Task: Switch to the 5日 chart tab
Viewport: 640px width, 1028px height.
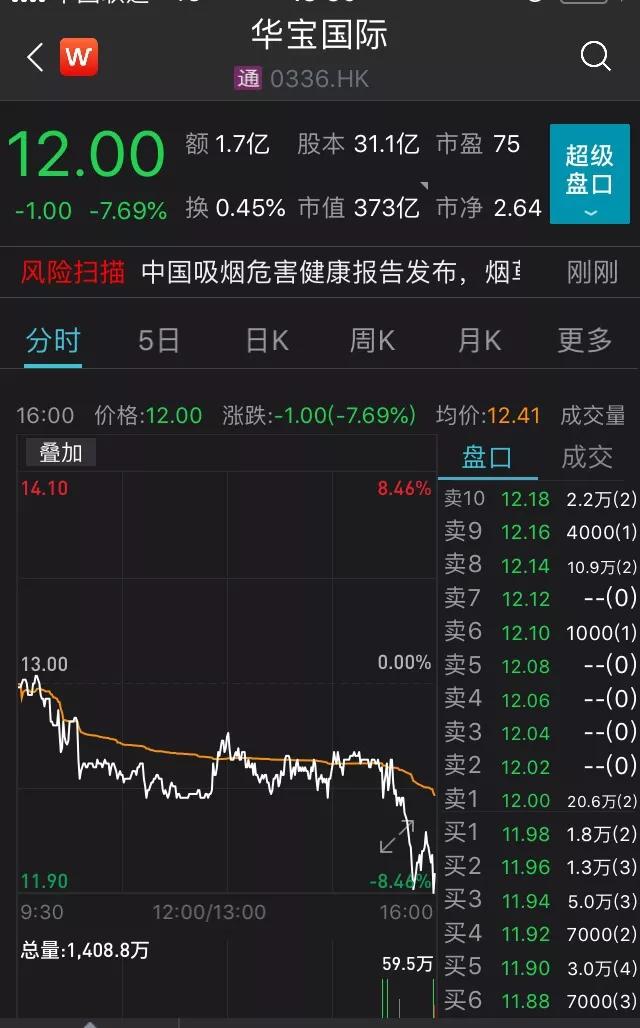Action: pyautogui.click(x=159, y=341)
